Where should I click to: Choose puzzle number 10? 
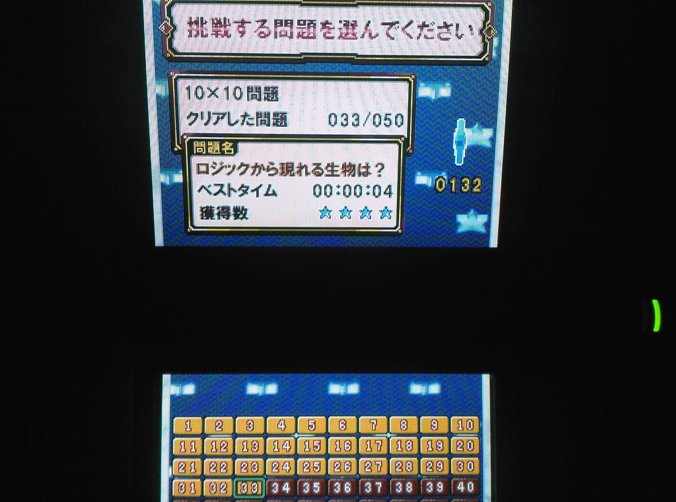(x=465, y=425)
